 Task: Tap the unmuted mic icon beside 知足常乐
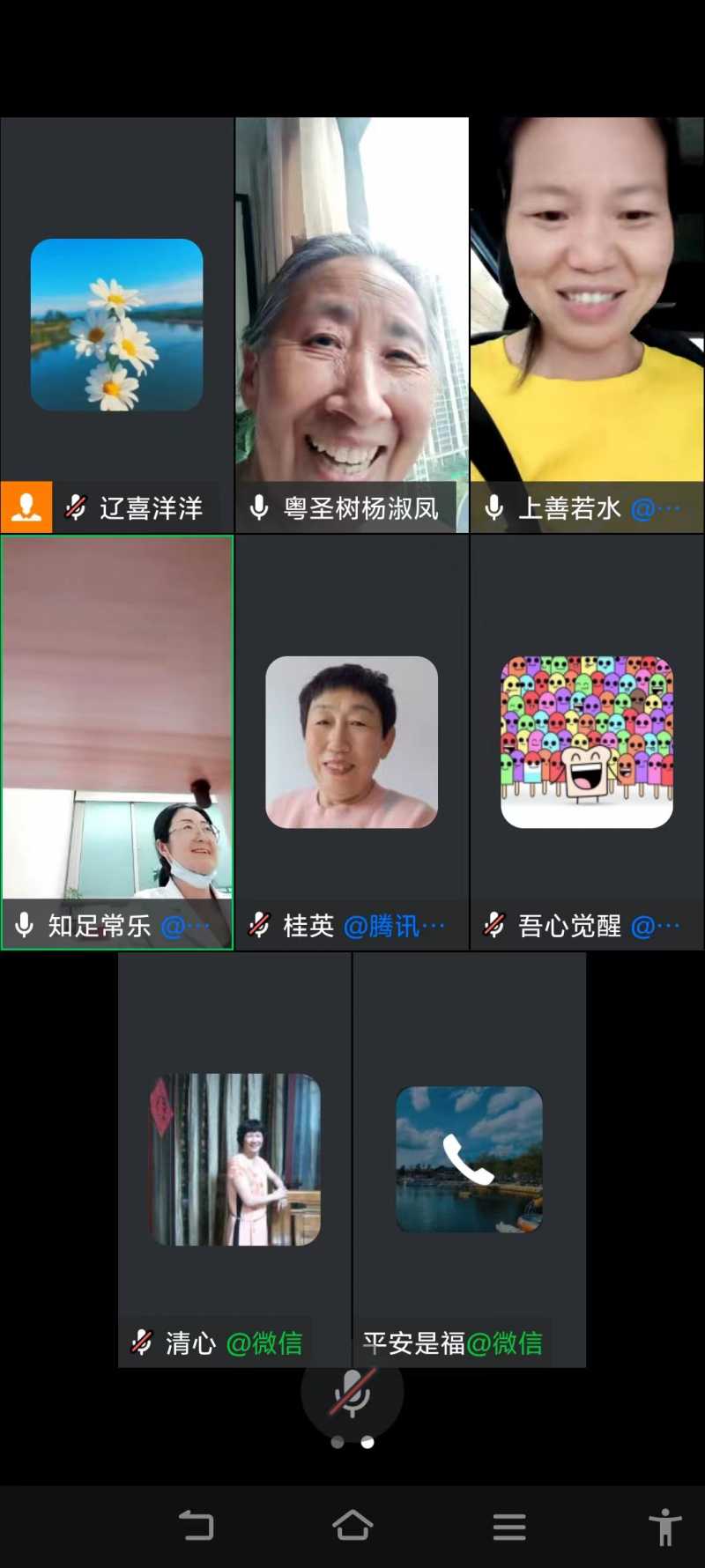click(23, 926)
